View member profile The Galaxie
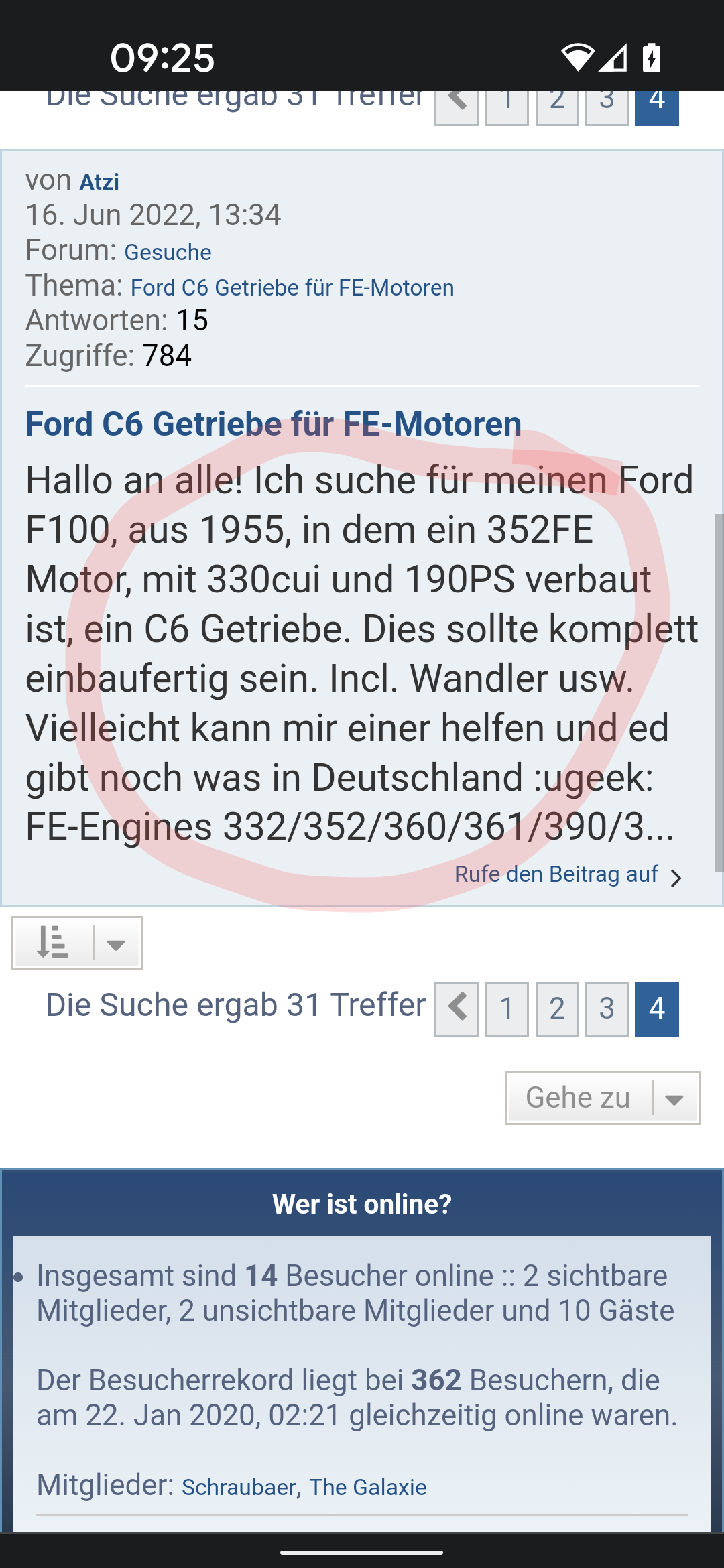This screenshot has width=724, height=1568. coord(368,1487)
